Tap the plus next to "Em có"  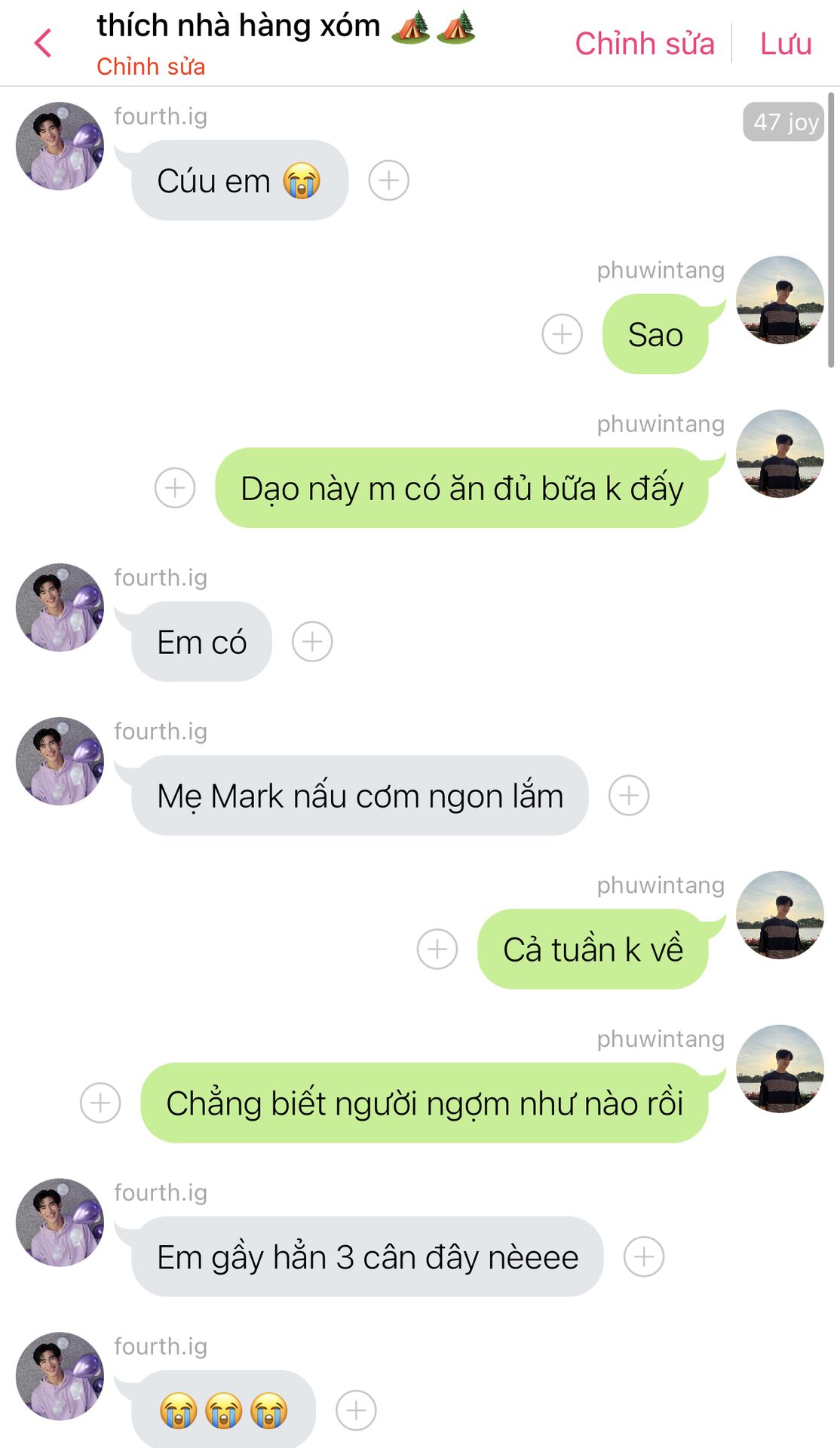[312, 642]
